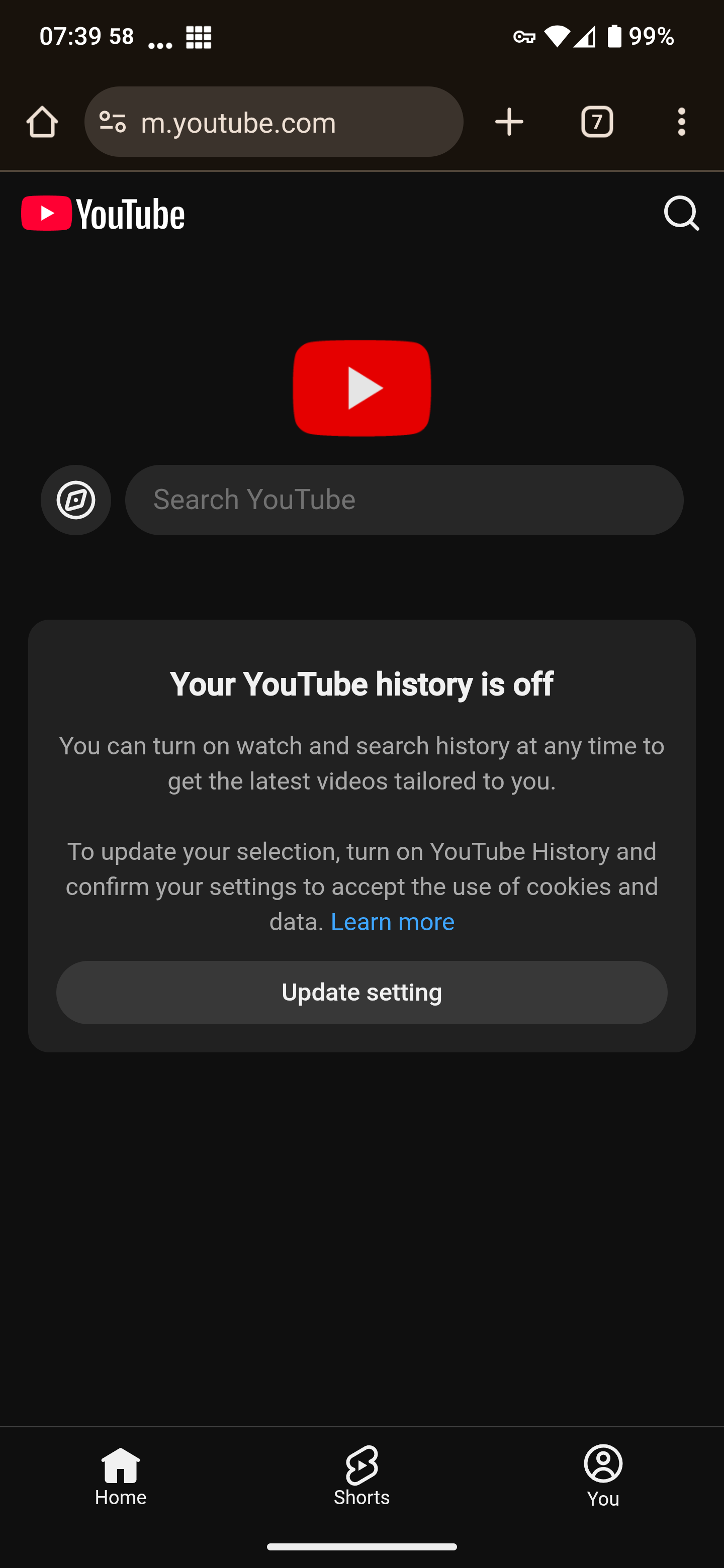Go to the browser home page
Image resolution: width=724 pixels, height=1568 pixels.
(42, 122)
